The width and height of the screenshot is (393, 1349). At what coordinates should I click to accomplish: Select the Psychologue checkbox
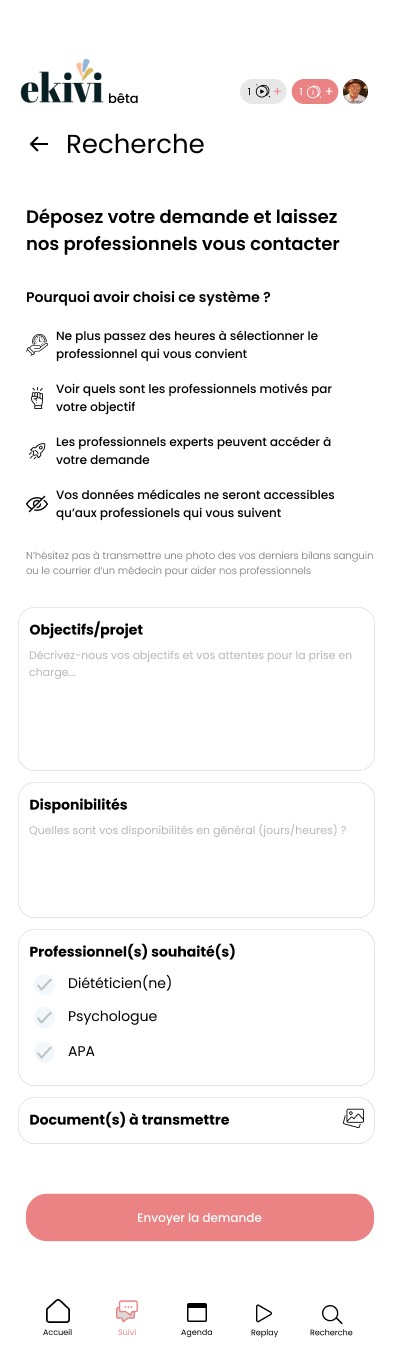(44, 1017)
